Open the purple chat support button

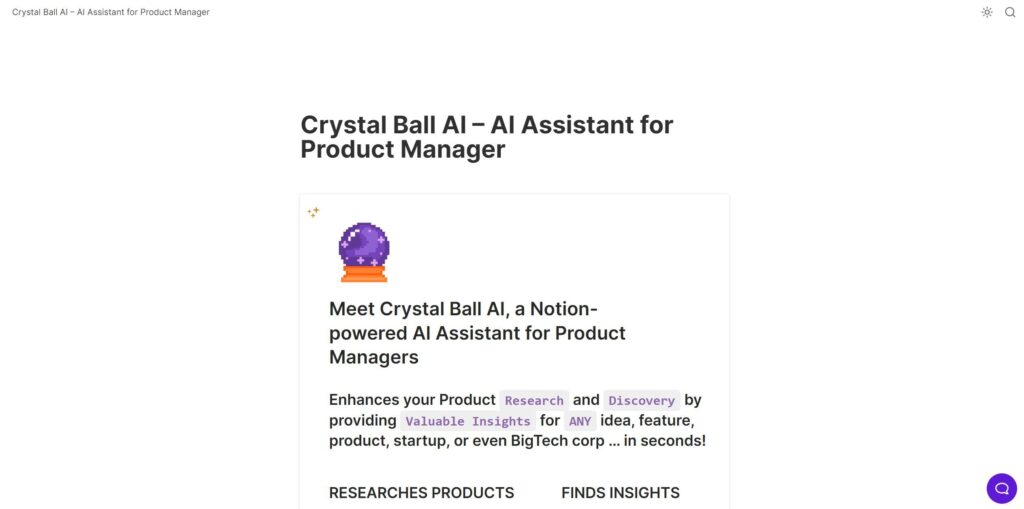[1001, 488]
